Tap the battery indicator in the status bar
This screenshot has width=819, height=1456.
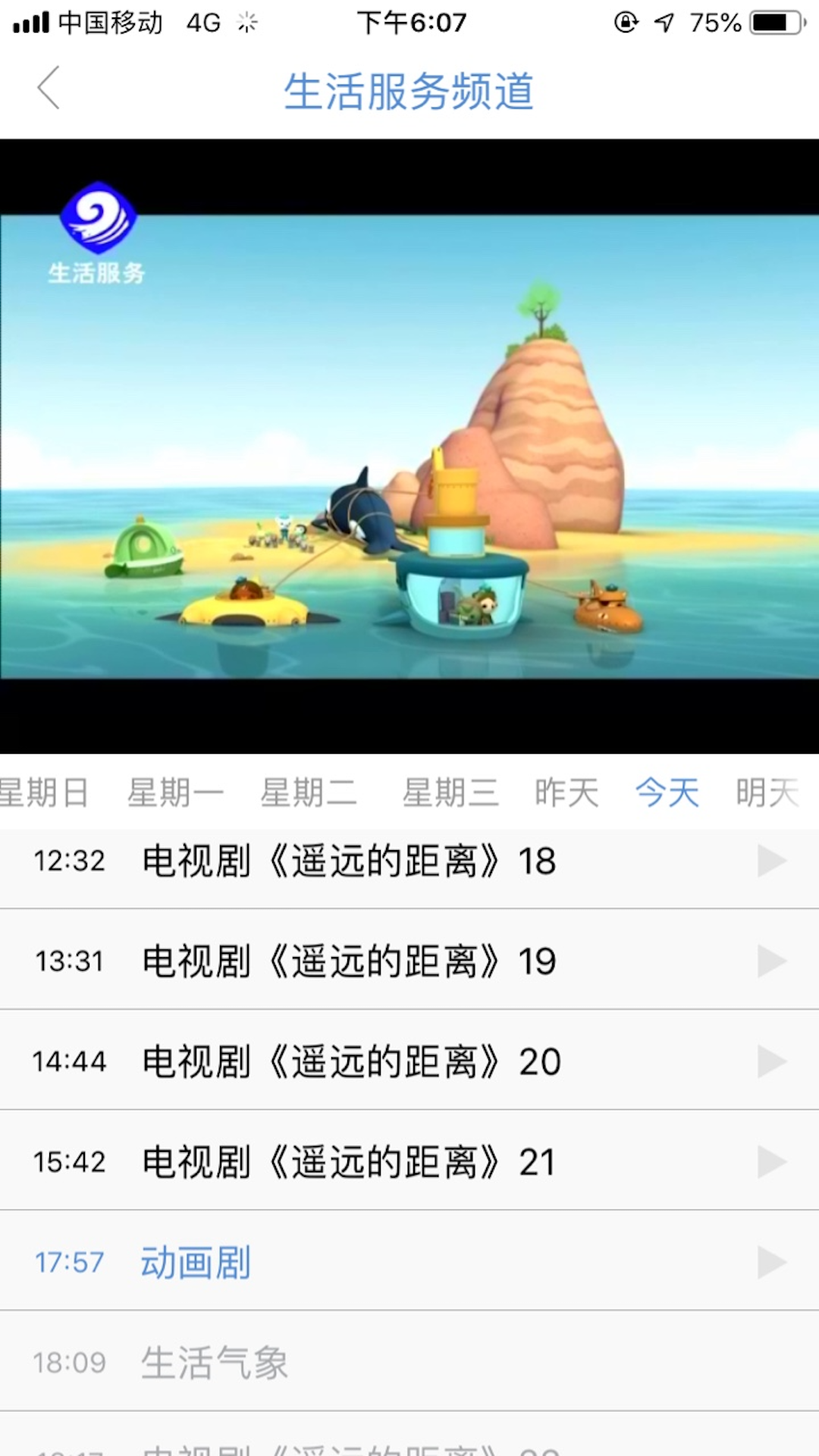click(775, 23)
